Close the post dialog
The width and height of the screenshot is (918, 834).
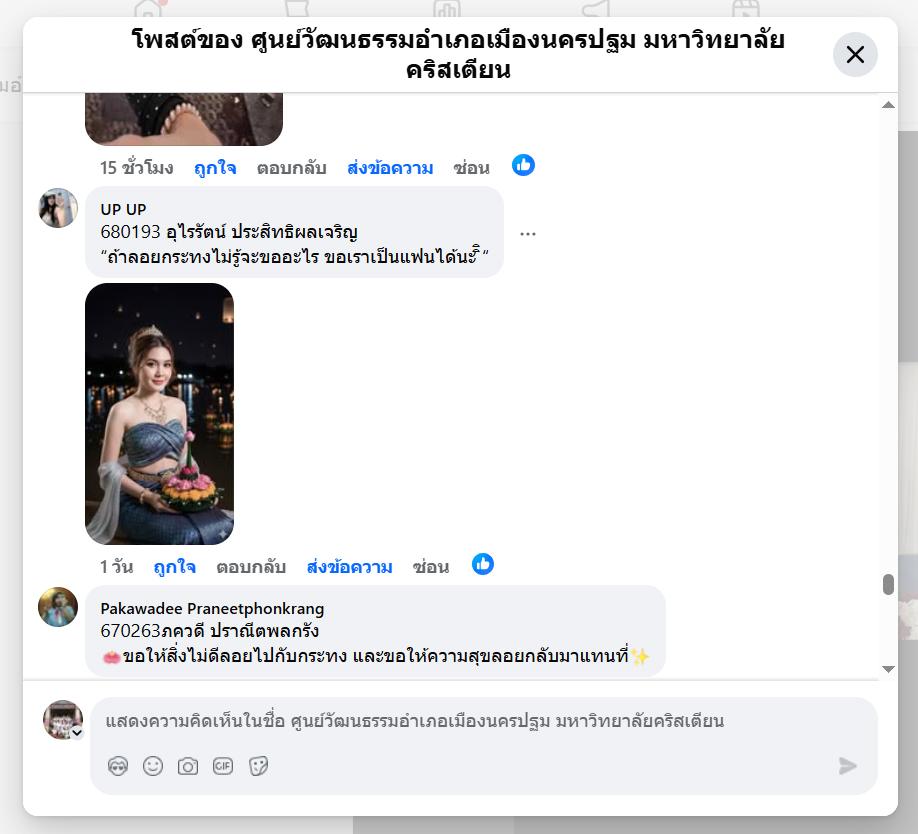855,54
